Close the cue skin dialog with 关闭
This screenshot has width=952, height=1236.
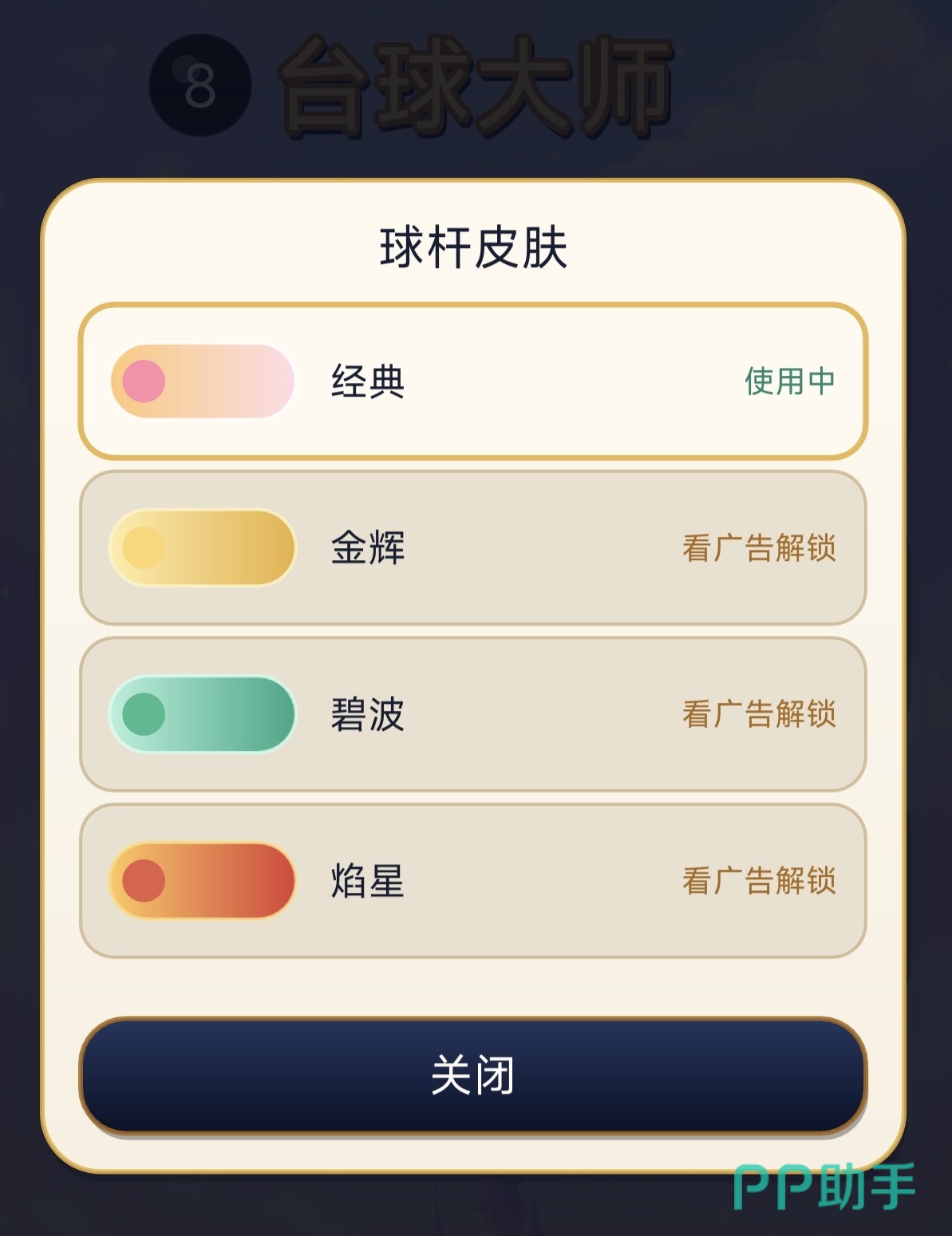tap(472, 1076)
